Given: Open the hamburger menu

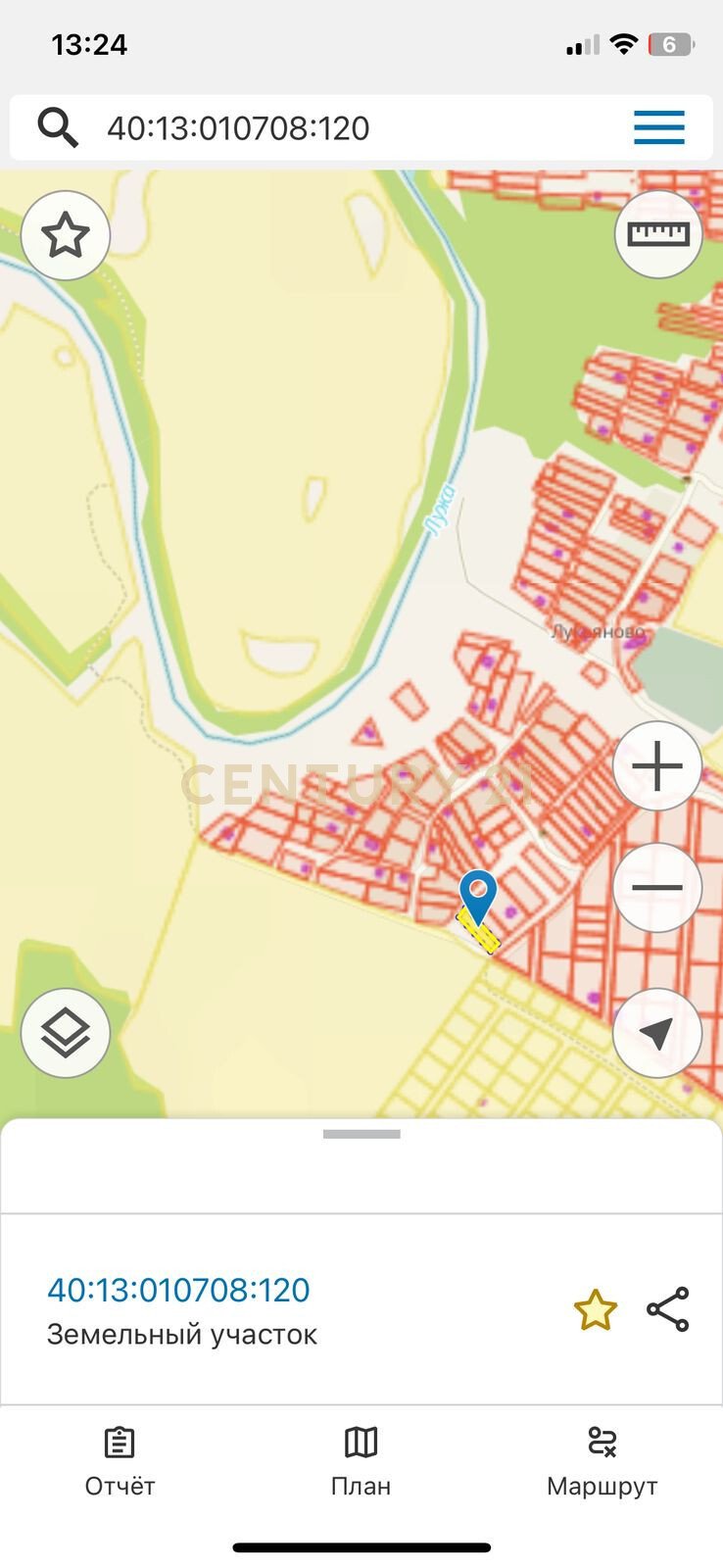Looking at the screenshot, I should click(x=658, y=127).
